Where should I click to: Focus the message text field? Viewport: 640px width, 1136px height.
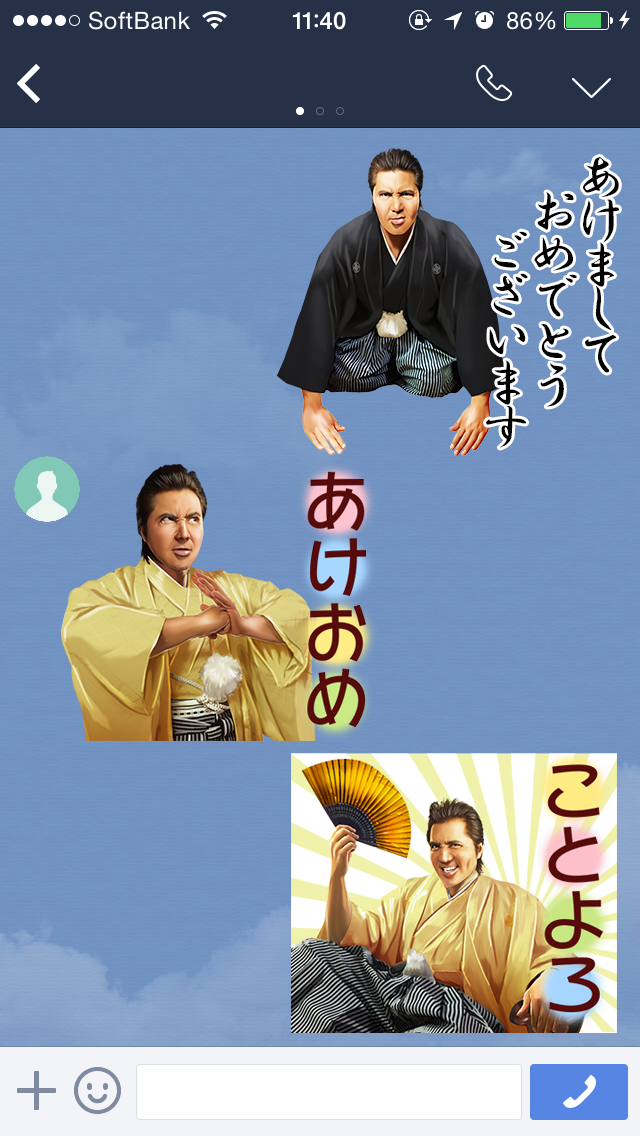point(329,1092)
